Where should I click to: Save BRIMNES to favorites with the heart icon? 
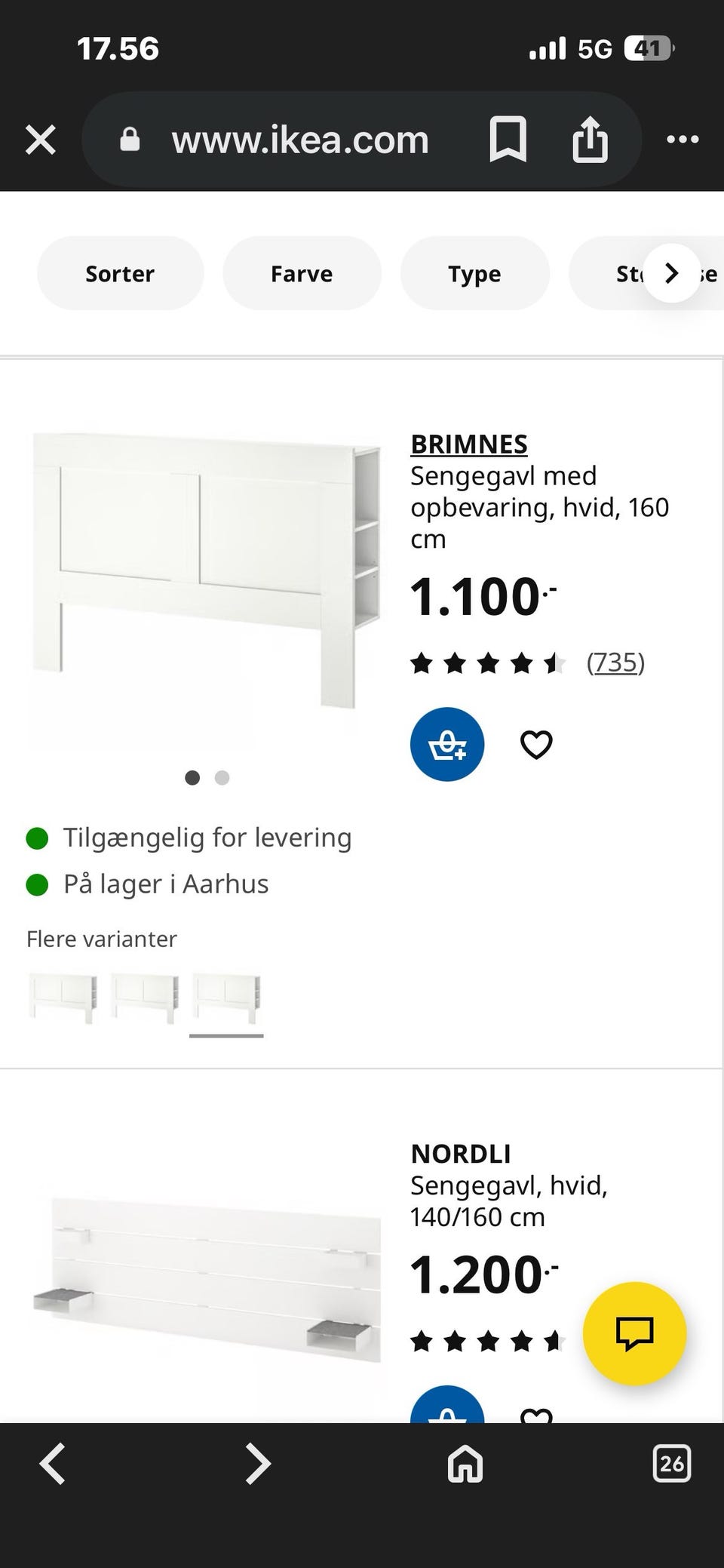point(535,743)
